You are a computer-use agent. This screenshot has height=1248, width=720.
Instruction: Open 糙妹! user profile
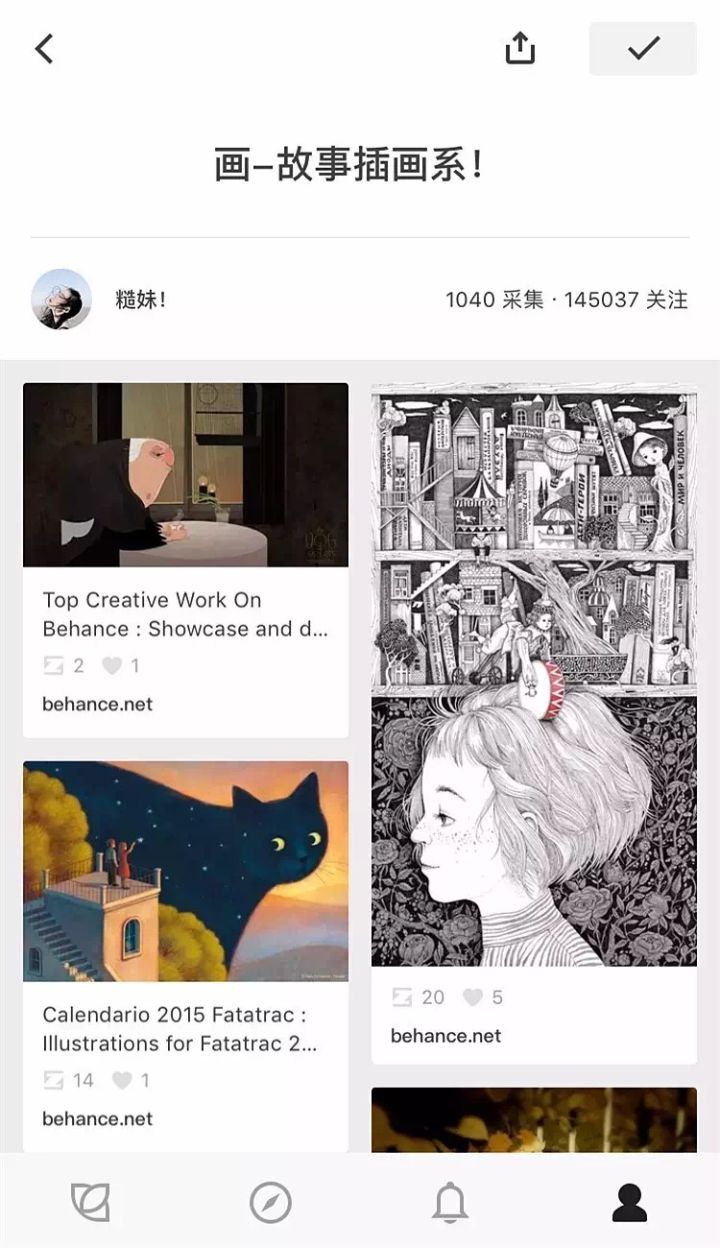click(x=62, y=299)
